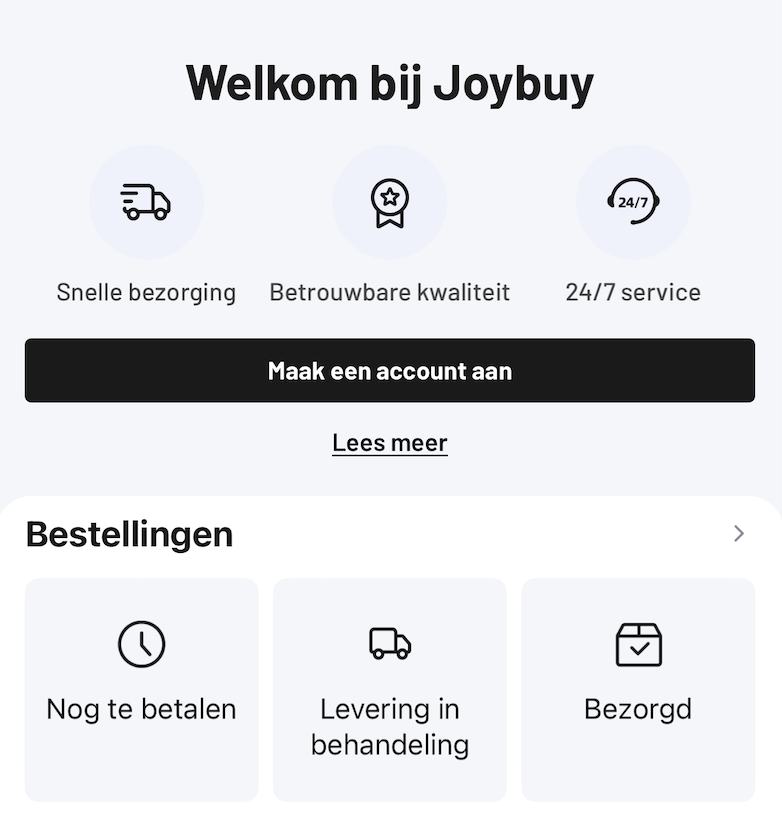Open the Lees meer link
782x814 pixels.
tap(390, 443)
